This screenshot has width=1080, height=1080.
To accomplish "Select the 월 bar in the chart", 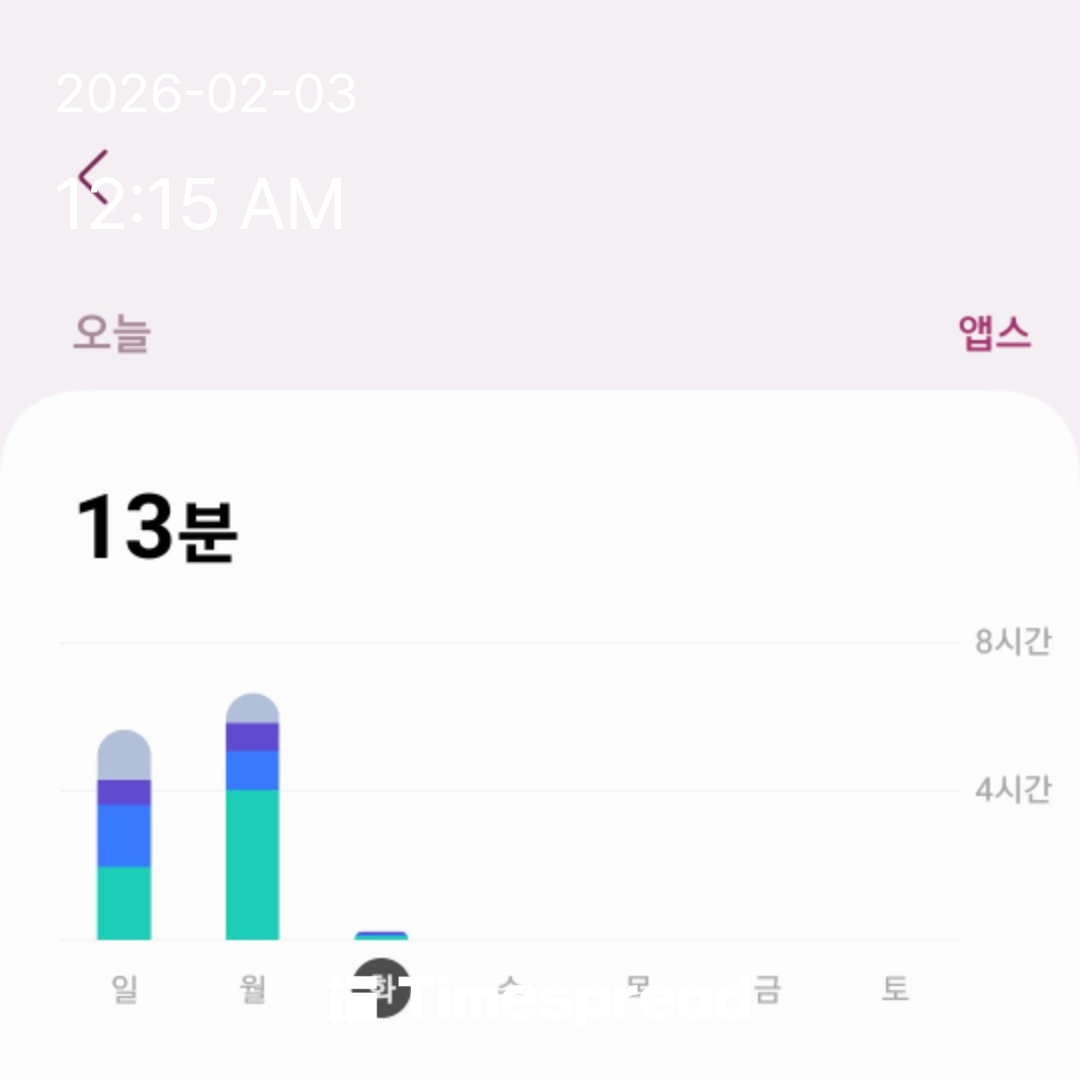I will tap(252, 817).
